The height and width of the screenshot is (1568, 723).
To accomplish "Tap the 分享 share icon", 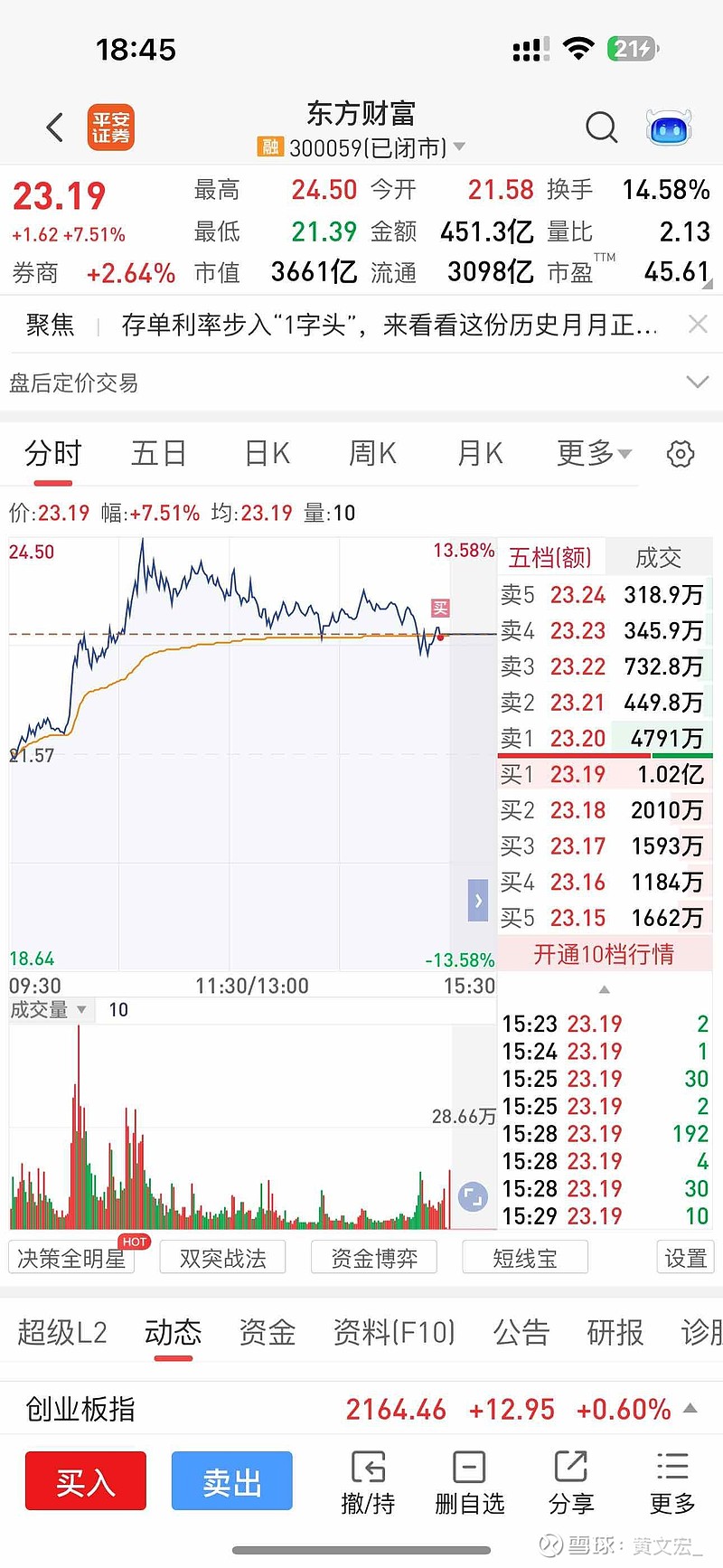I will [570, 1481].
